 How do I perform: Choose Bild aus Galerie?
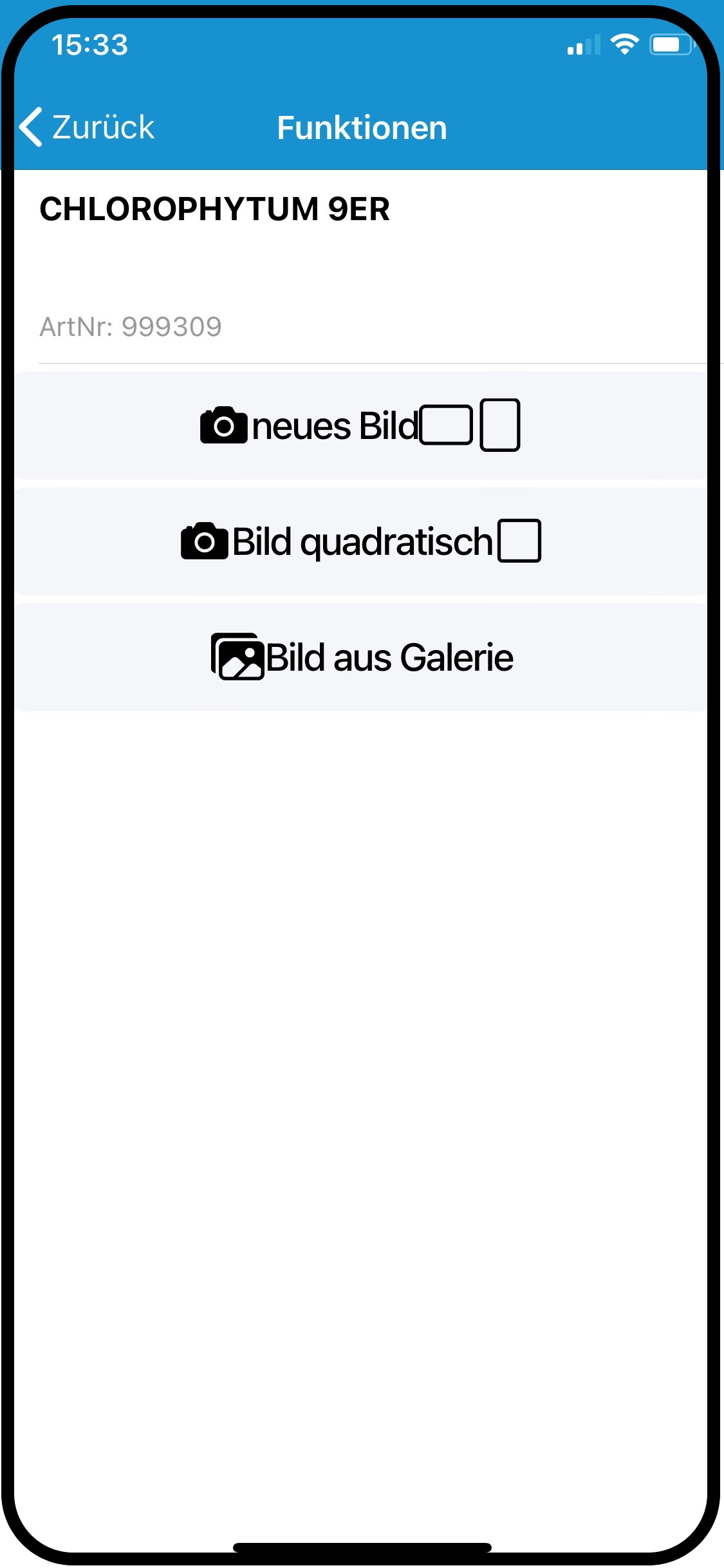point(360,657)
